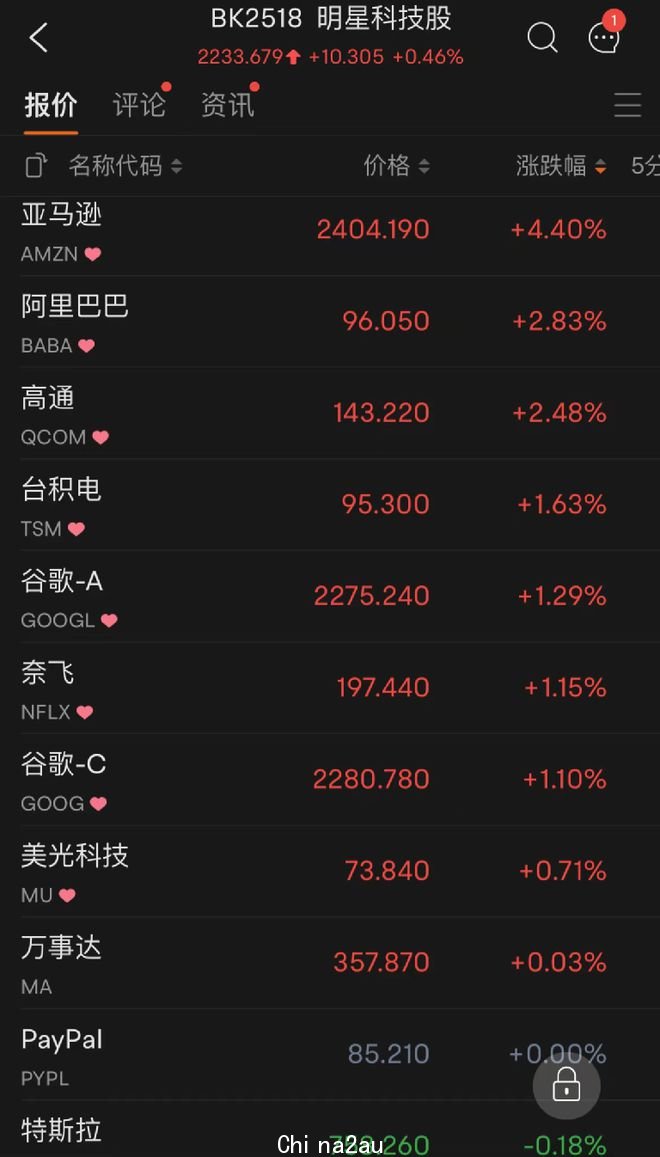Tap the floating lock button
Viewport: 660px width, 1157px height.
(x=566, y=1086)
